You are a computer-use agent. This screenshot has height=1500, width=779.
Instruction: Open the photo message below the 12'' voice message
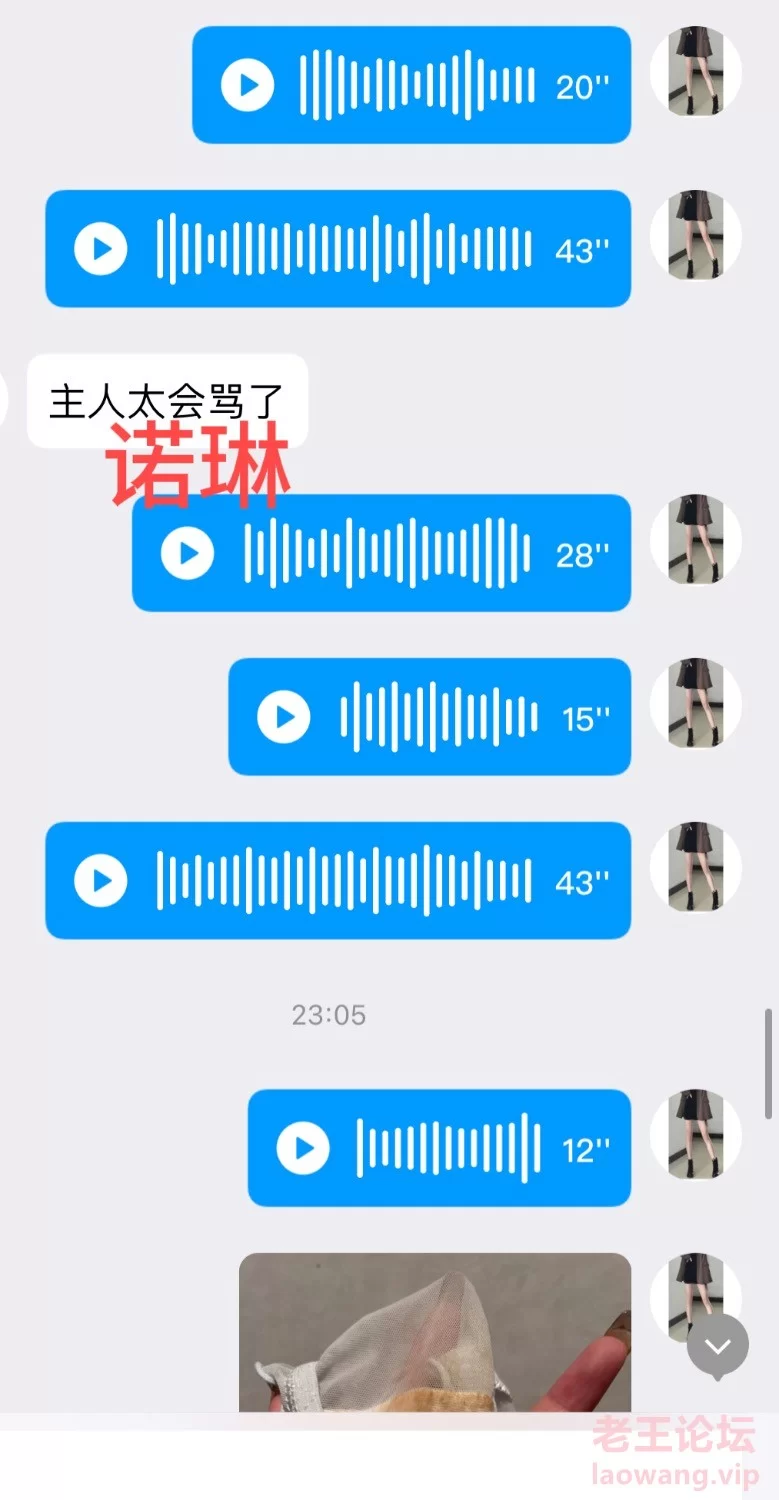click(x=435, y=1332)
